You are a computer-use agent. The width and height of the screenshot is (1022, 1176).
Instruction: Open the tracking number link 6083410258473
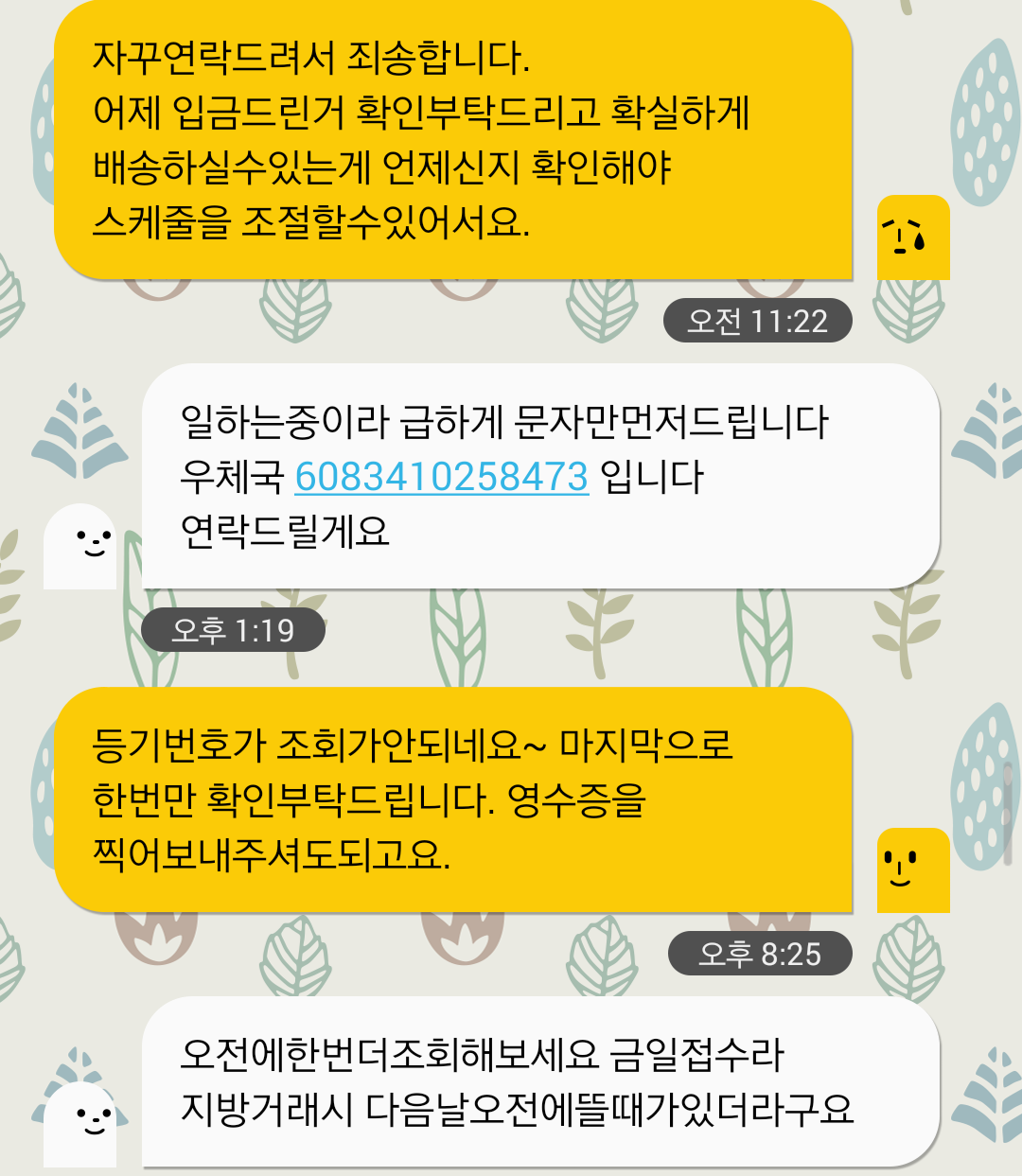[x=442, y=476]
